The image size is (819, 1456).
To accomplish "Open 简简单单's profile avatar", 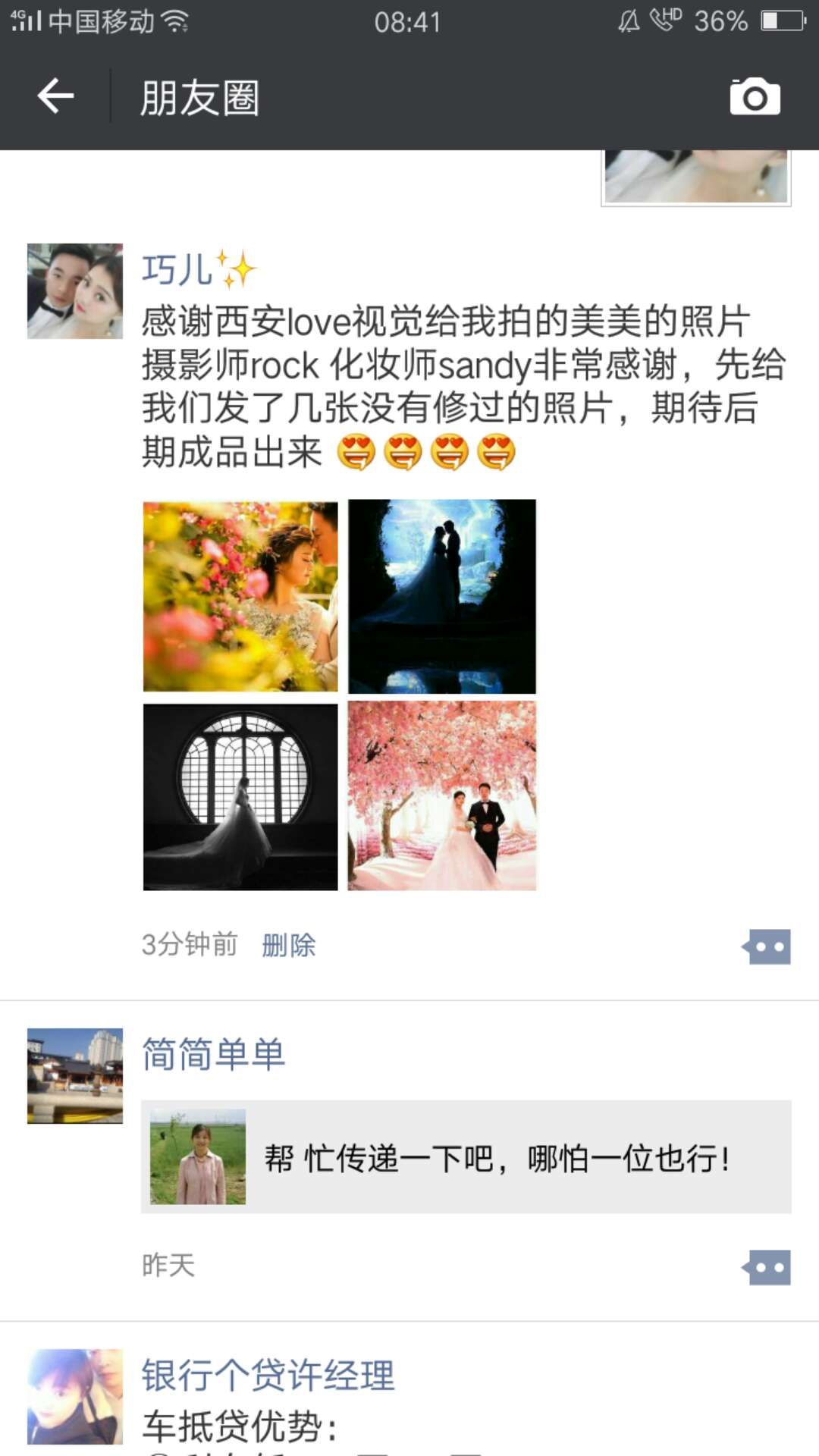I will pyautogui.click(x=75, y=1075).
